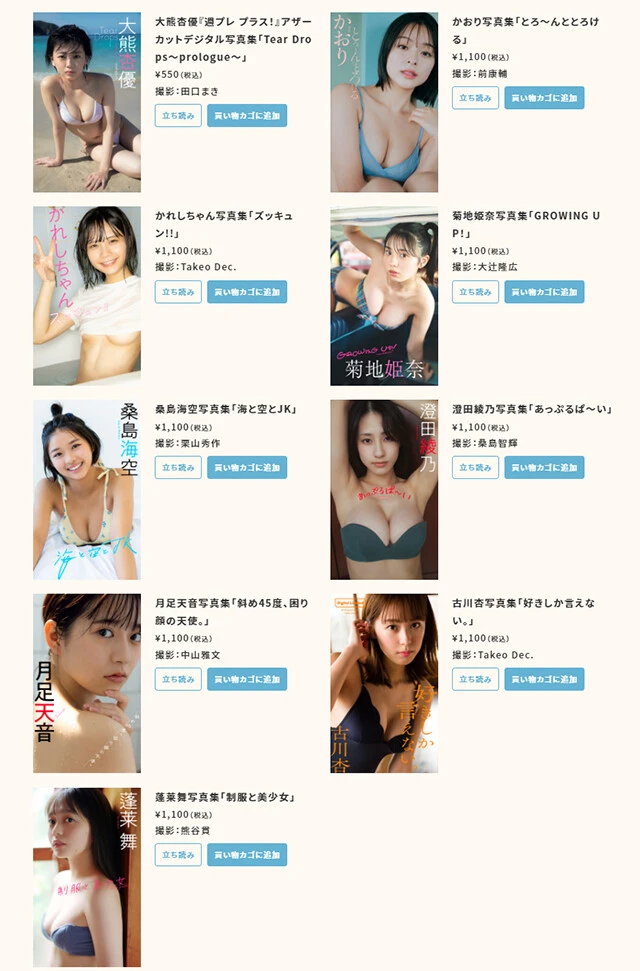Add 大熊杏優 Tear Drops to shopping cart
640x971 pixels.
click(247, 115)
